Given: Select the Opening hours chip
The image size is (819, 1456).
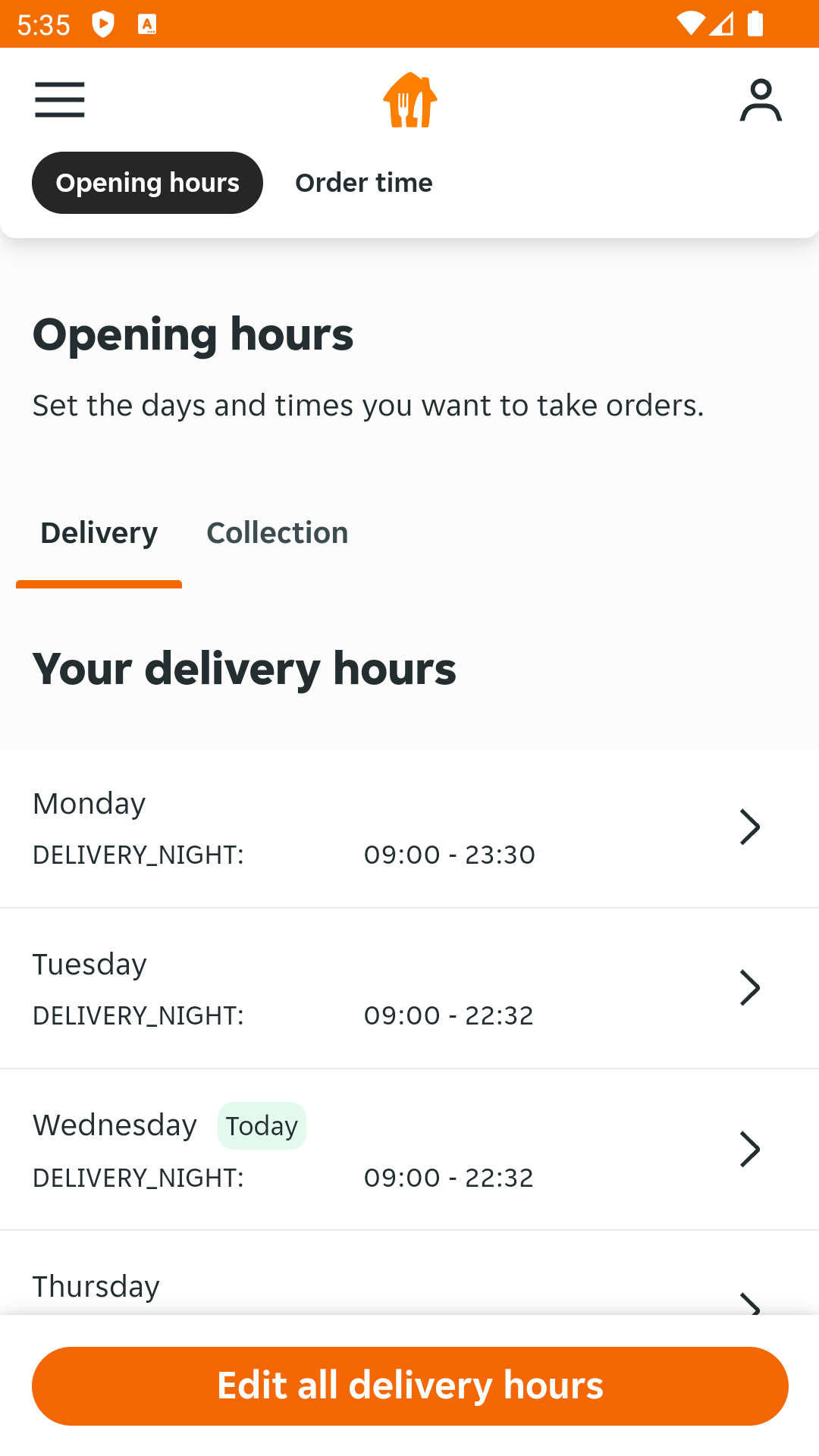Looking at the screenshot, I should click(147, 183).
